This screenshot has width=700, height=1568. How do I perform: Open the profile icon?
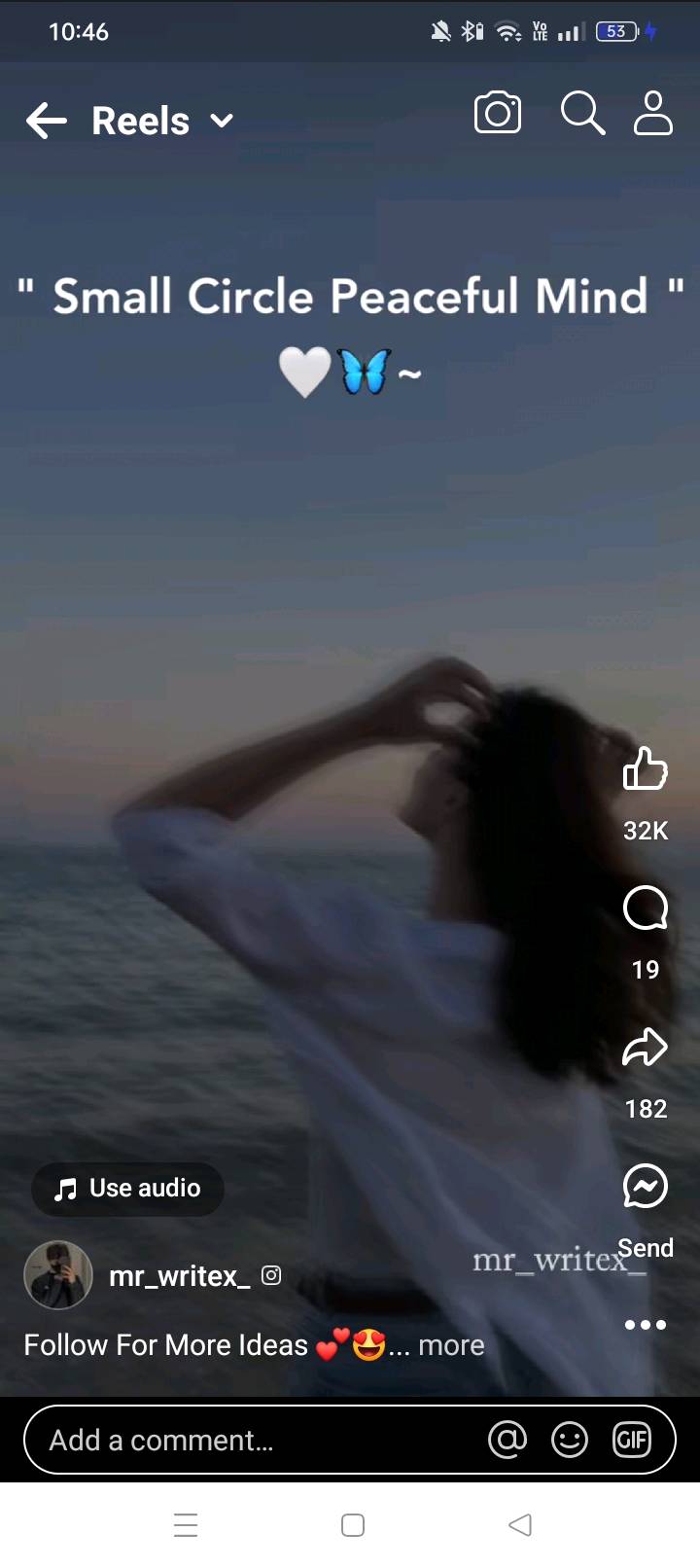click(653, 114)
